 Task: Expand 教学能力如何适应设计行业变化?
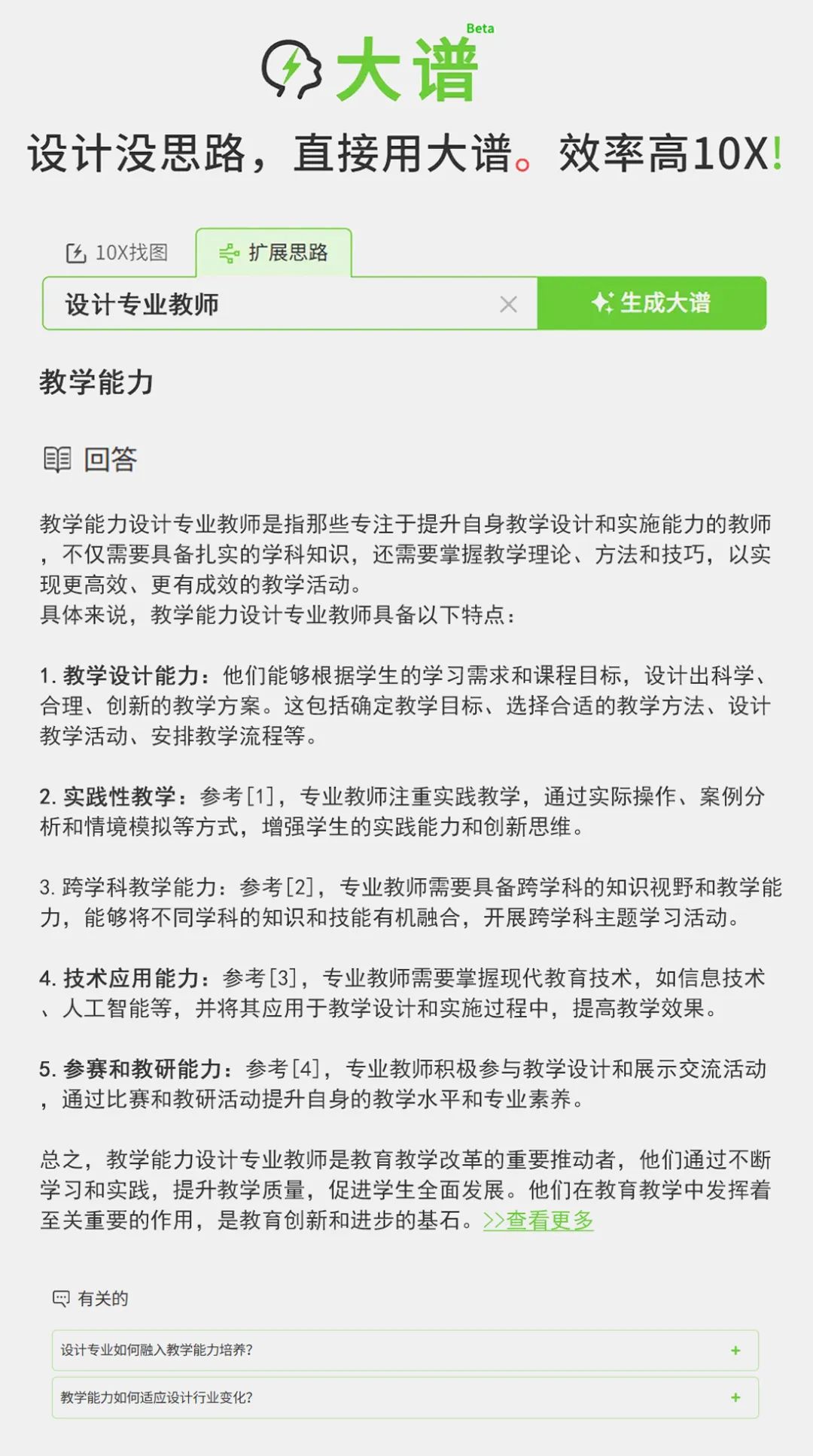(x=405, y=1397)
